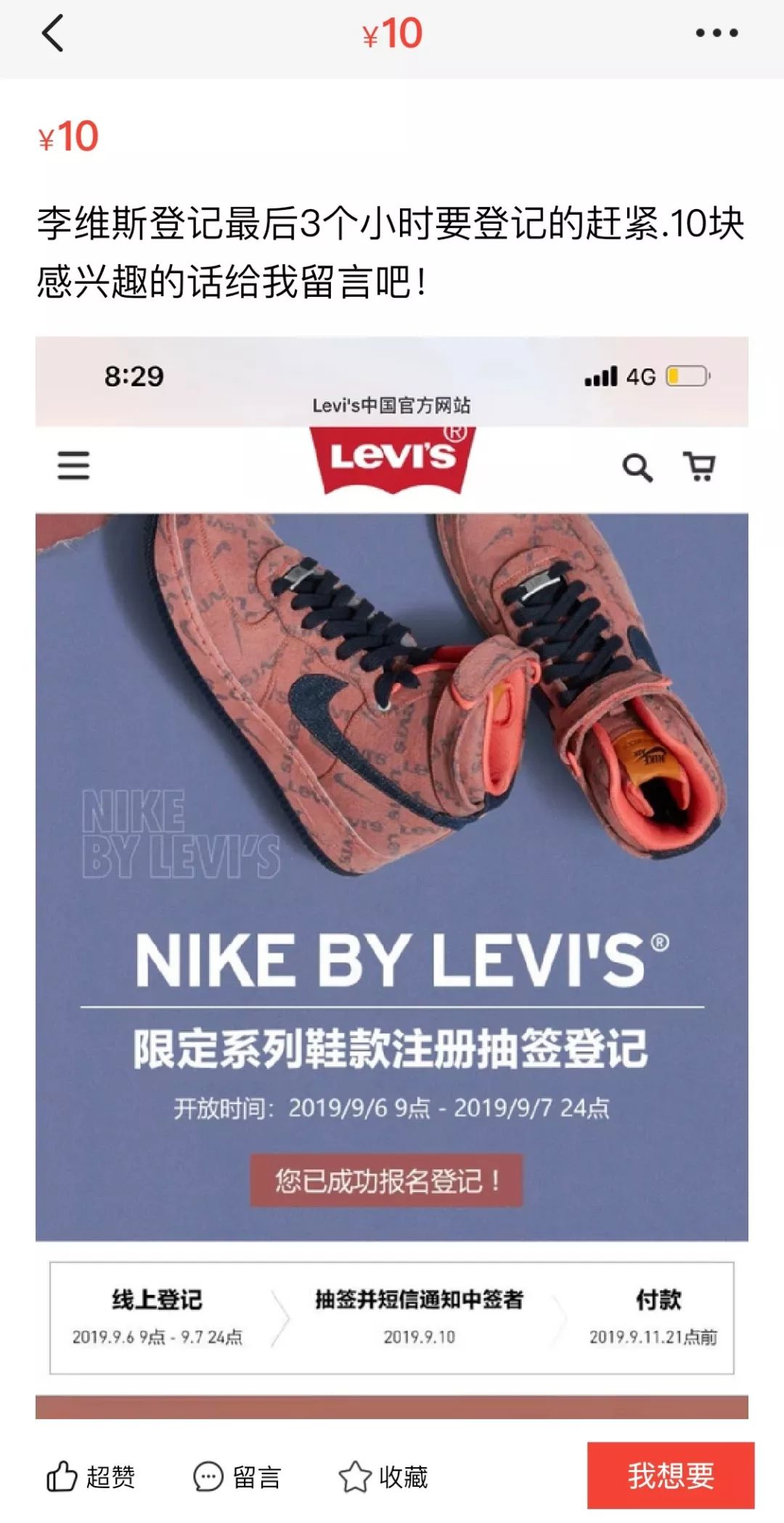Open the three-dot overflow menu
The height and width of the screenshot is (1523, 784).
click(716, 33)
